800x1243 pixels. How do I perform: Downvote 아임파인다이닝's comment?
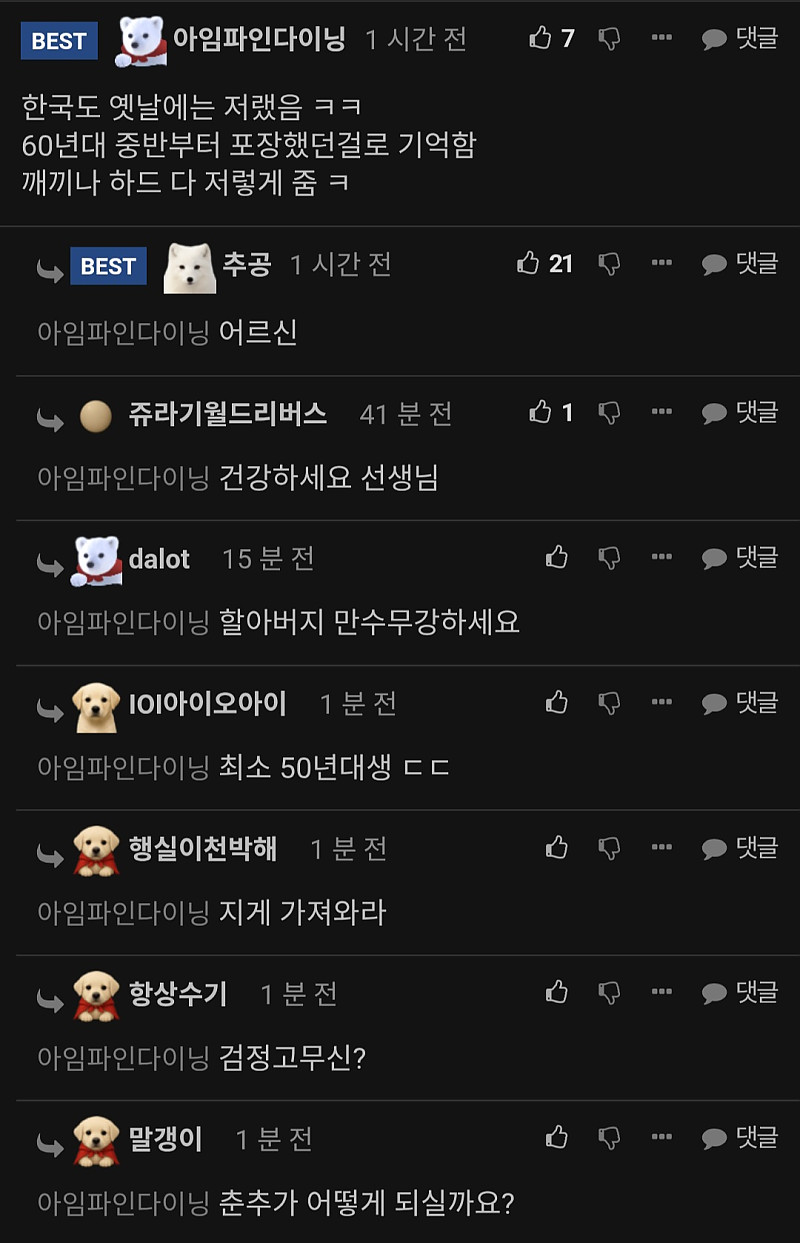(x=609, y=38)
